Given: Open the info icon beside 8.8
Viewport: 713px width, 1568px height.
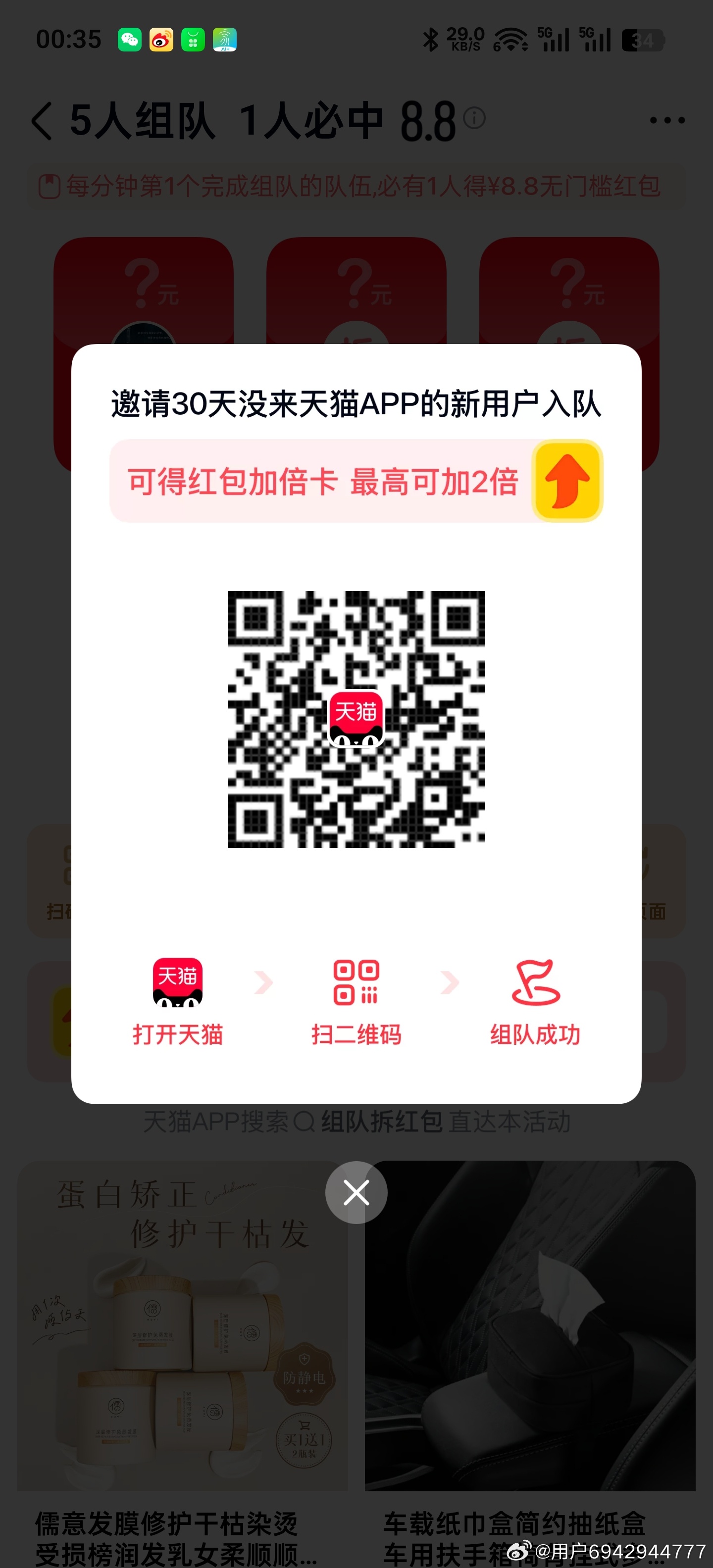Looking at the screenshot, I should tap(474, 117).
